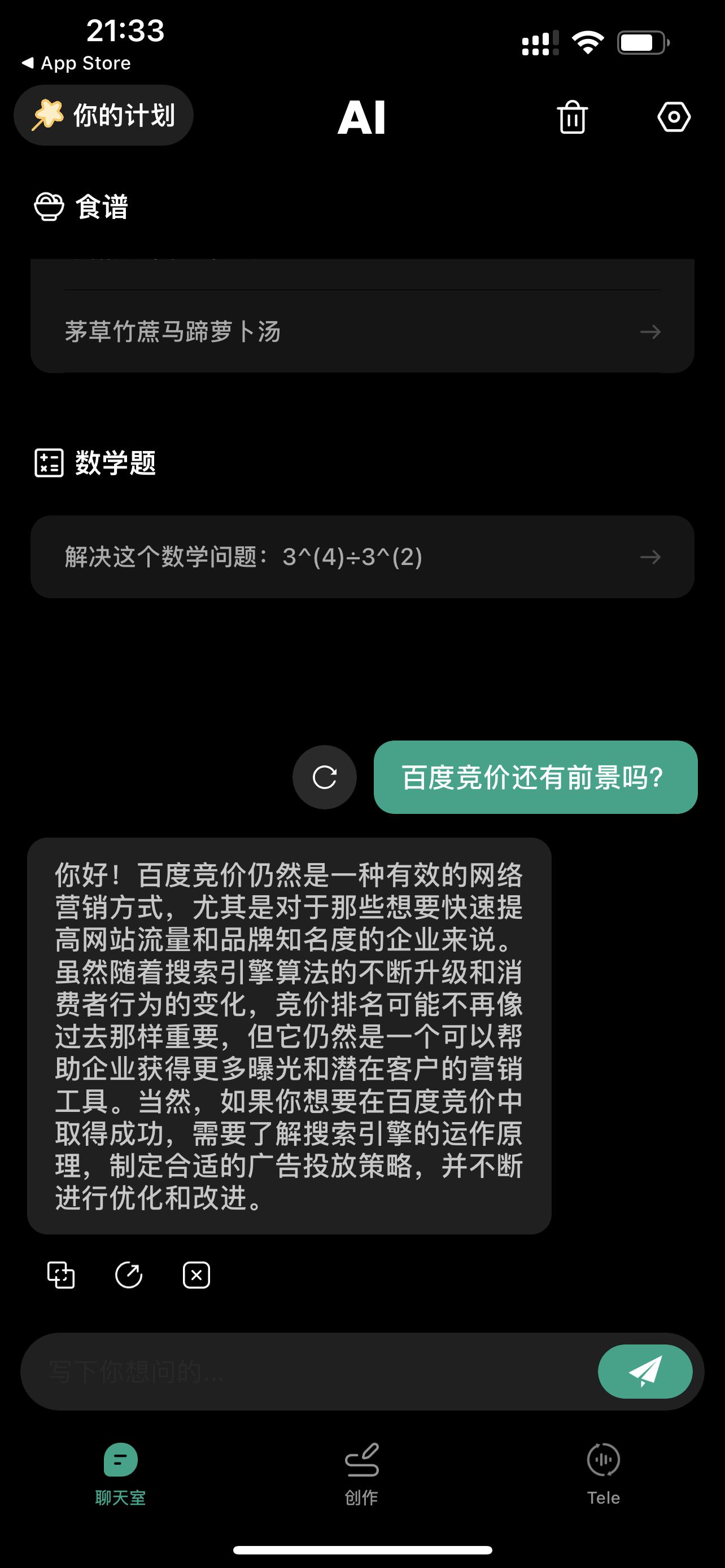Open the settings gear in top bar
725x1568 pixels.
coord(673,117)
